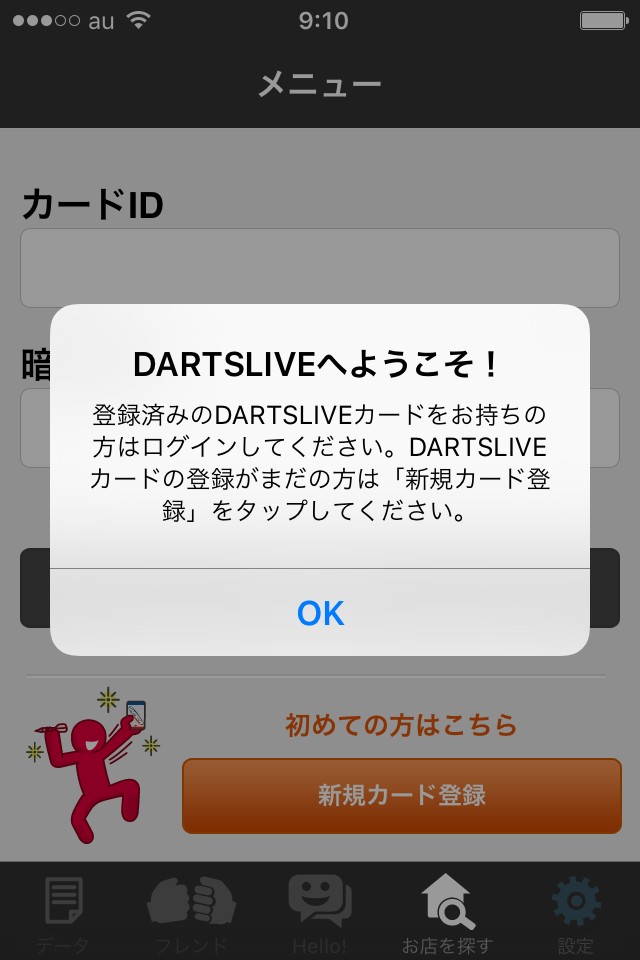This screenshot has height=960, width=640.
Task: Select the お店を探す tab
Action: [447, 912]
